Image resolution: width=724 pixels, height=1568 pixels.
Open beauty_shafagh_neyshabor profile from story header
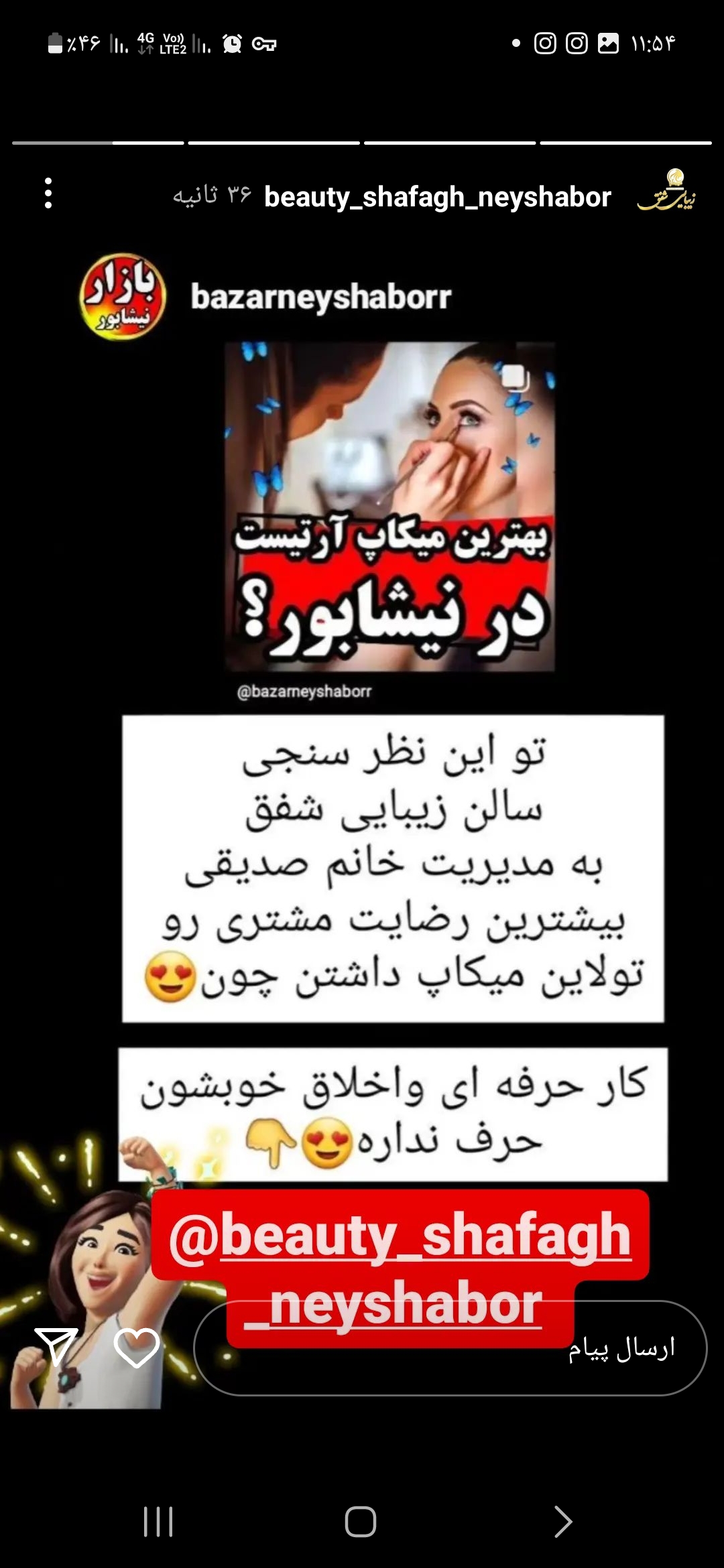click(x=437, y=197)
